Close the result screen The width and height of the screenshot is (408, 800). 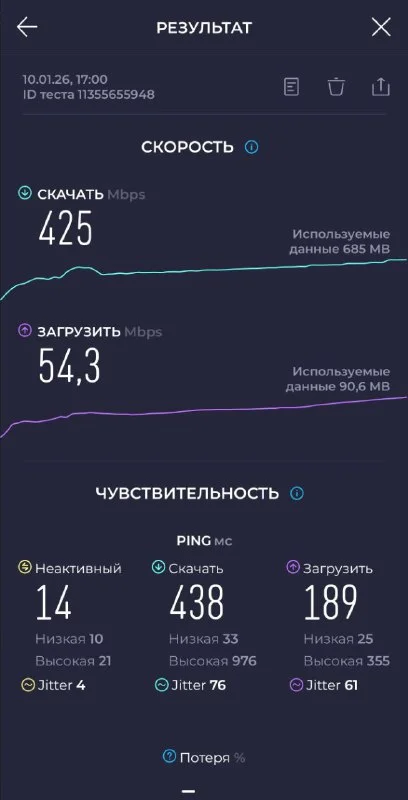click(x=381, y=28)
